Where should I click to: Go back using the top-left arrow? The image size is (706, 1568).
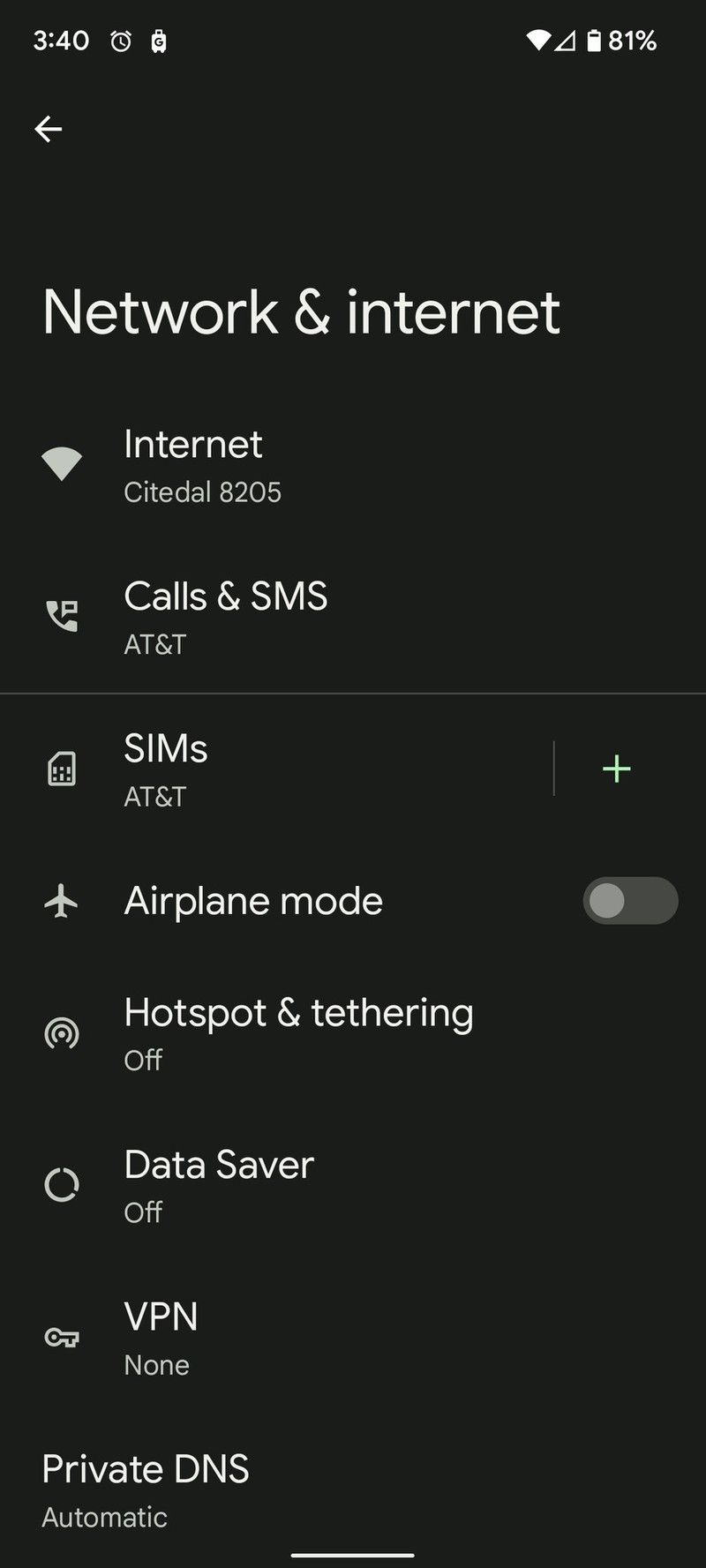coord(49,129)
